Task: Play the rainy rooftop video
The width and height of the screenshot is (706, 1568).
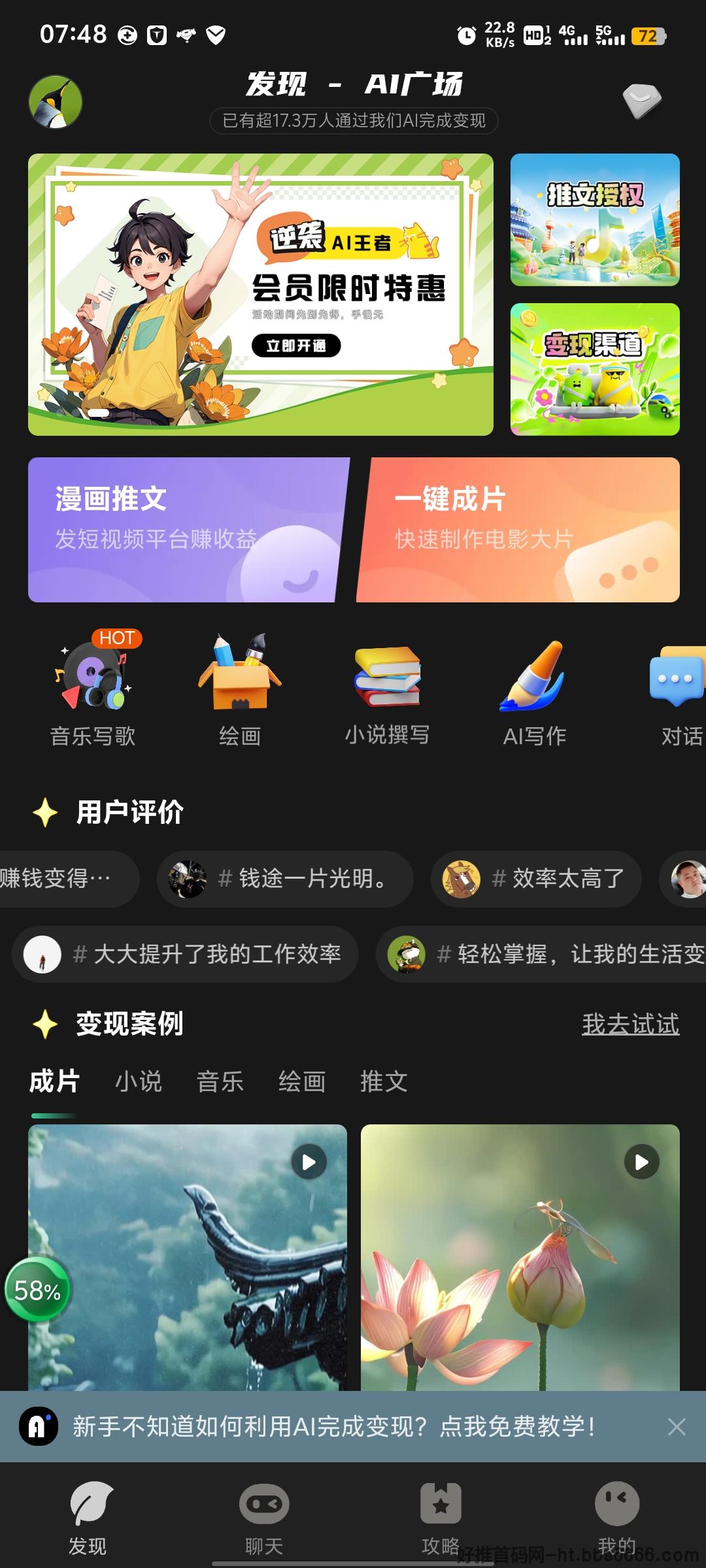Action: [x=309, y=1162]
